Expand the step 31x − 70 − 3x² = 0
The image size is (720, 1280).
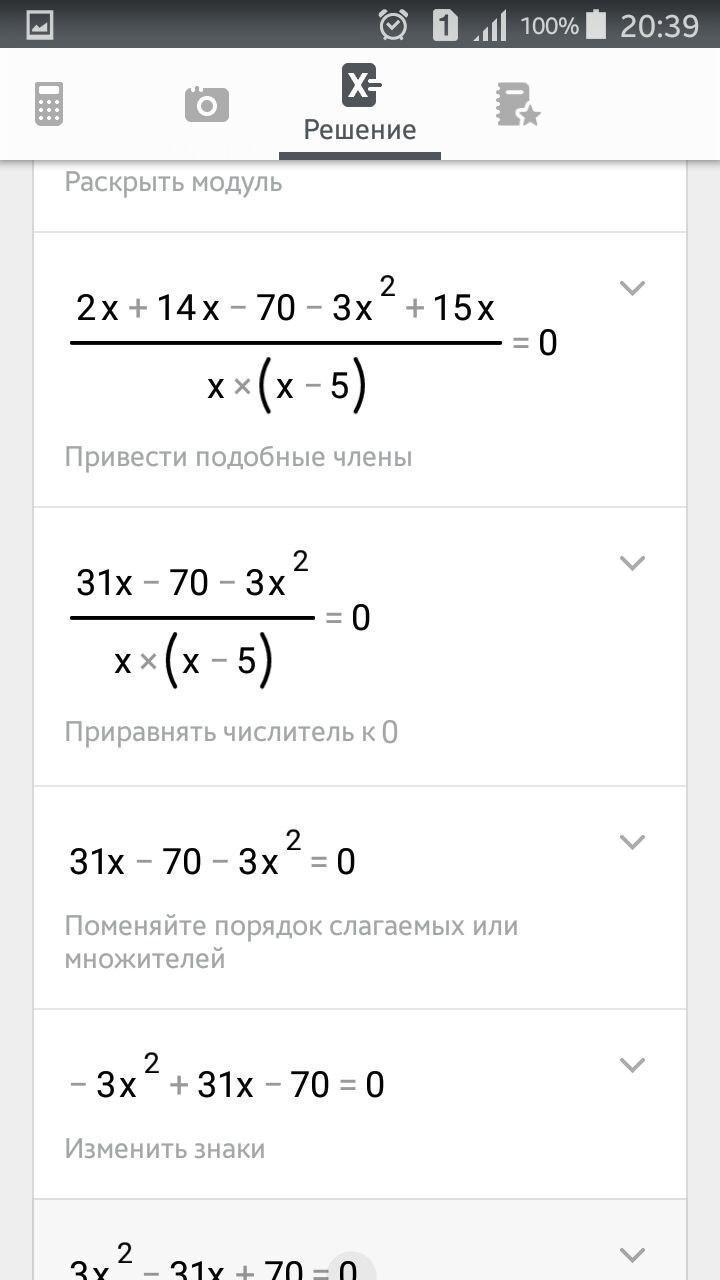(x=631, y=842)
